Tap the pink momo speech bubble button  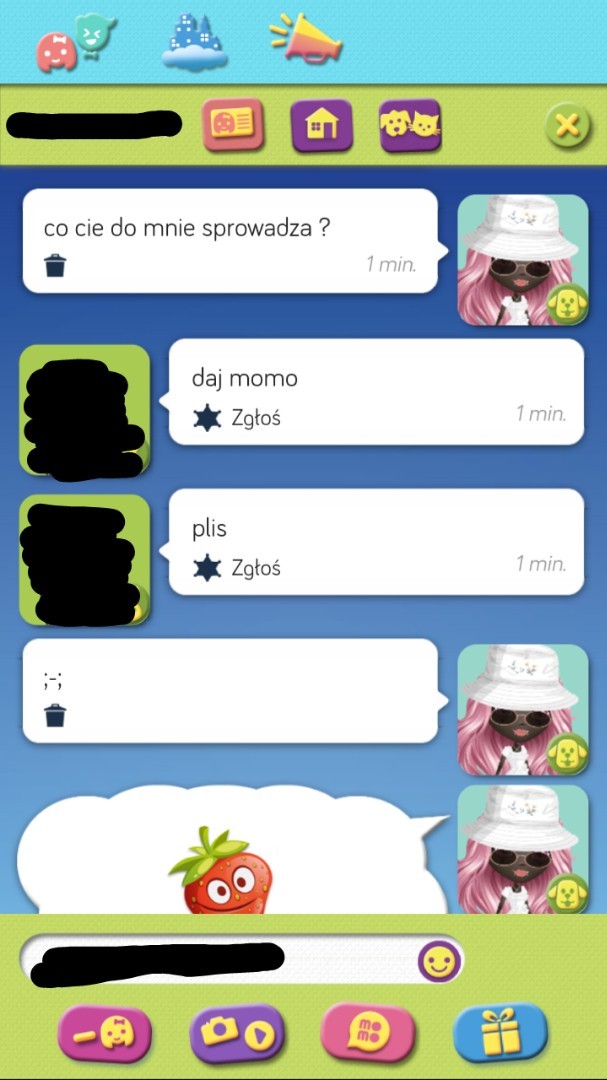click(369, 1032)
